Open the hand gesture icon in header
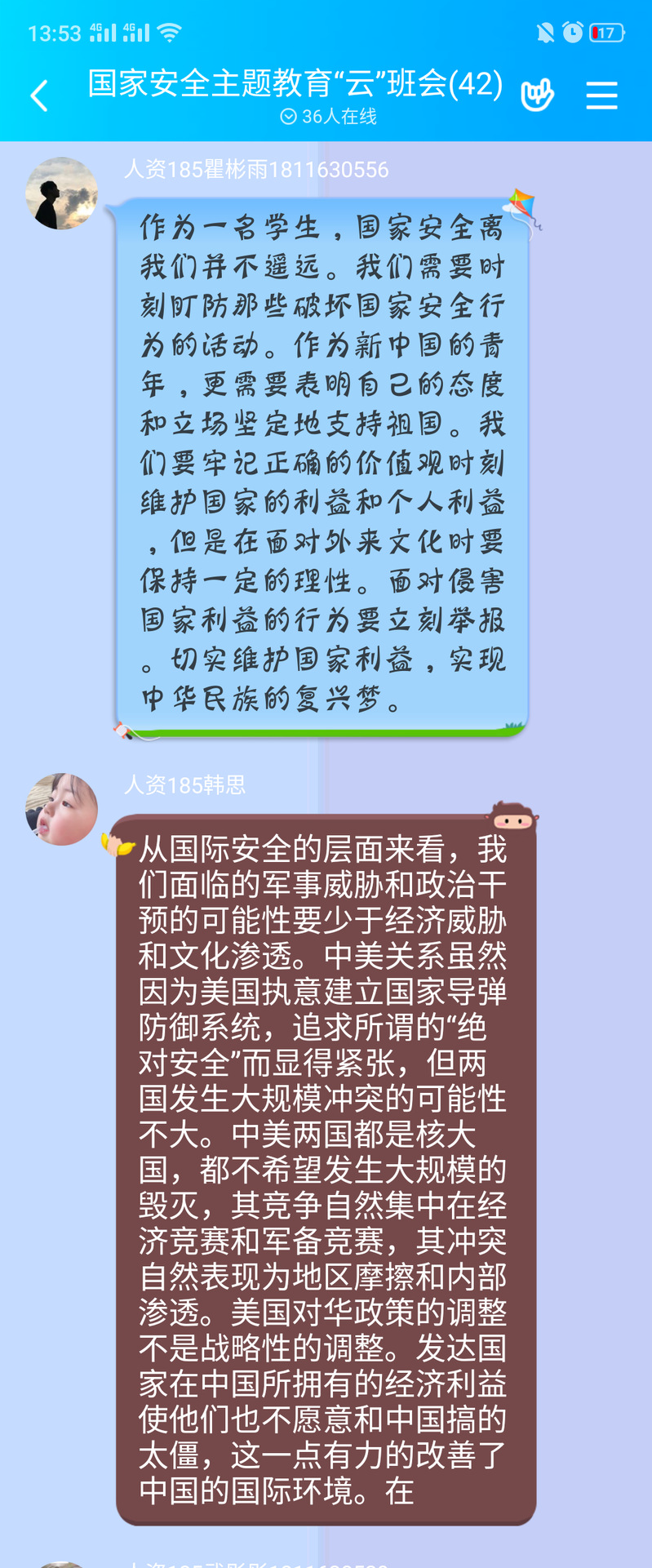652x1568 pixels. pos(538,96)
